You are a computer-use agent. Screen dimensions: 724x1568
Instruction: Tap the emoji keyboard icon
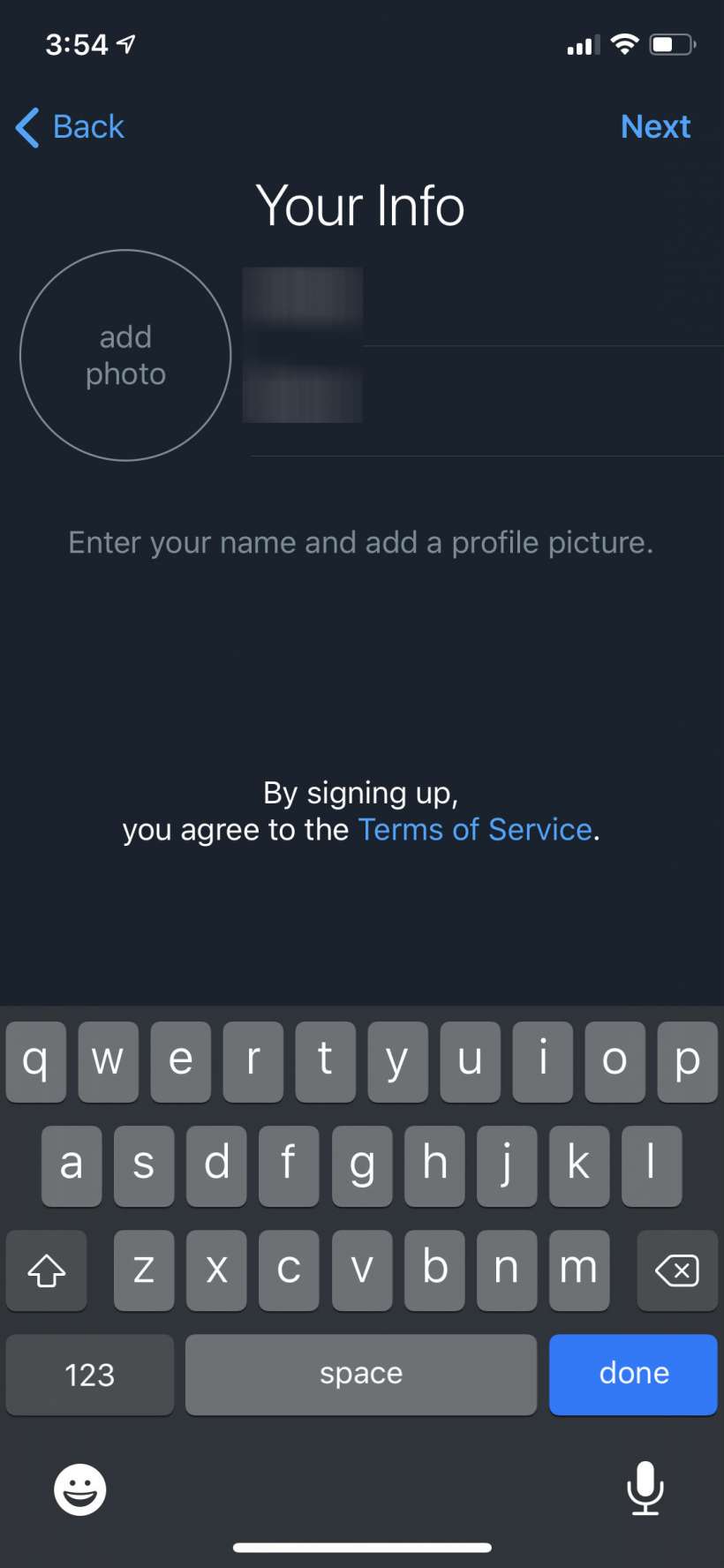tap(79, 1489)
